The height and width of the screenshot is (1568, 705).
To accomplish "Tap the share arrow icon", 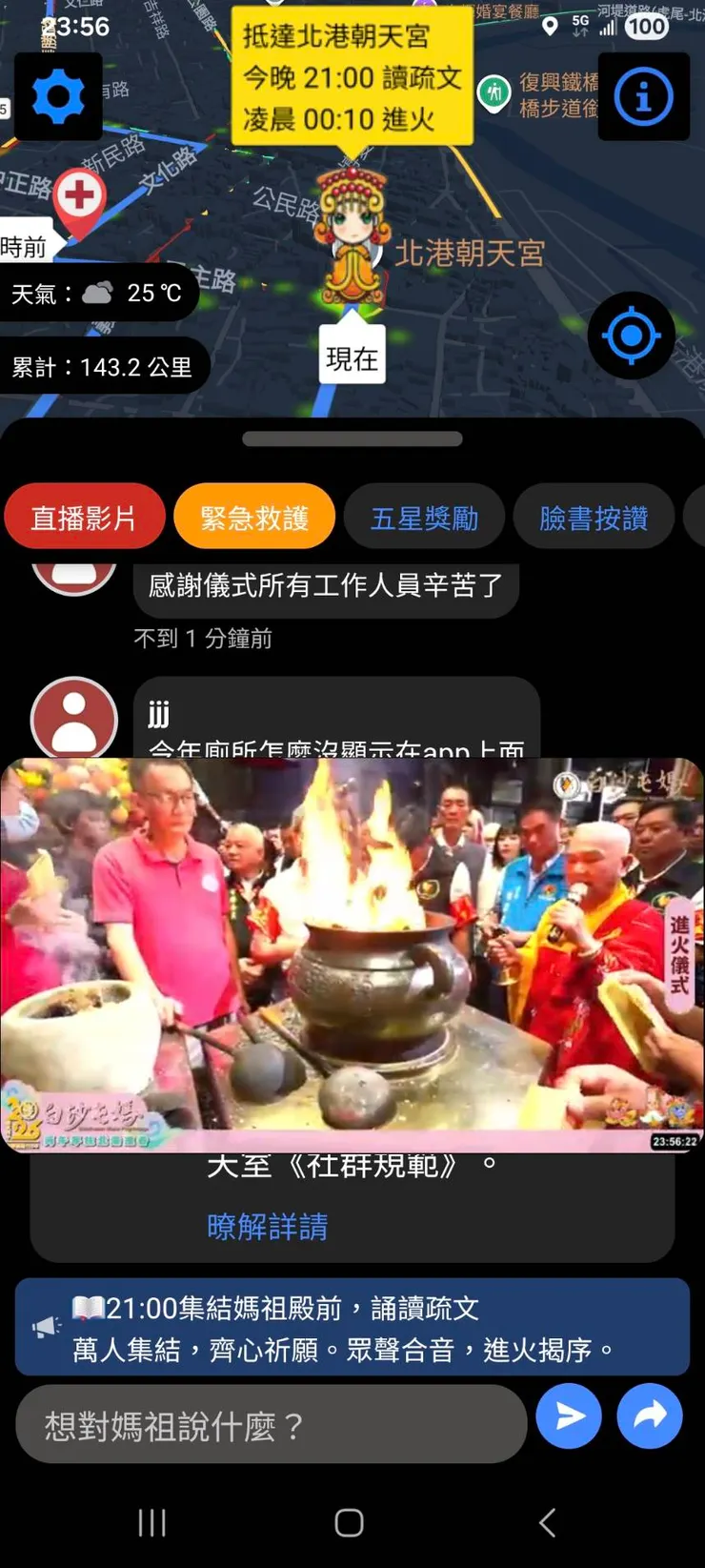I will [x=649, y=1417].
